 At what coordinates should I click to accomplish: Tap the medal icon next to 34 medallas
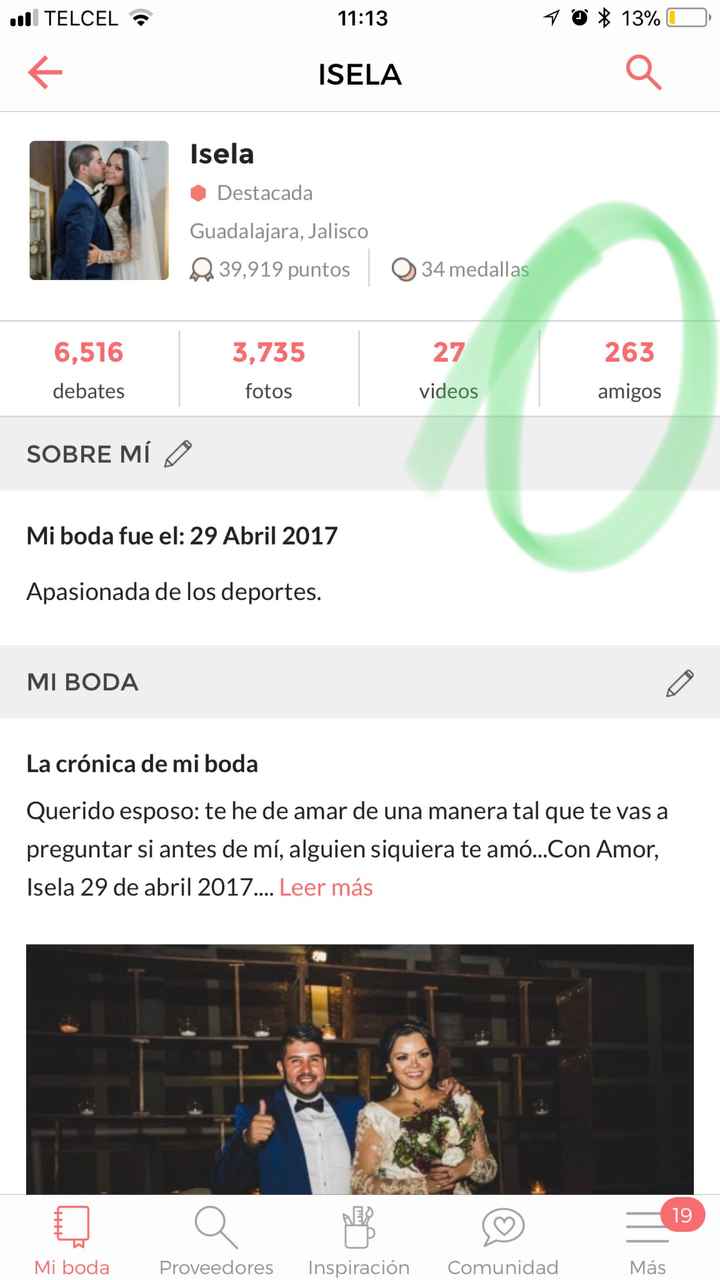(404, 268)
